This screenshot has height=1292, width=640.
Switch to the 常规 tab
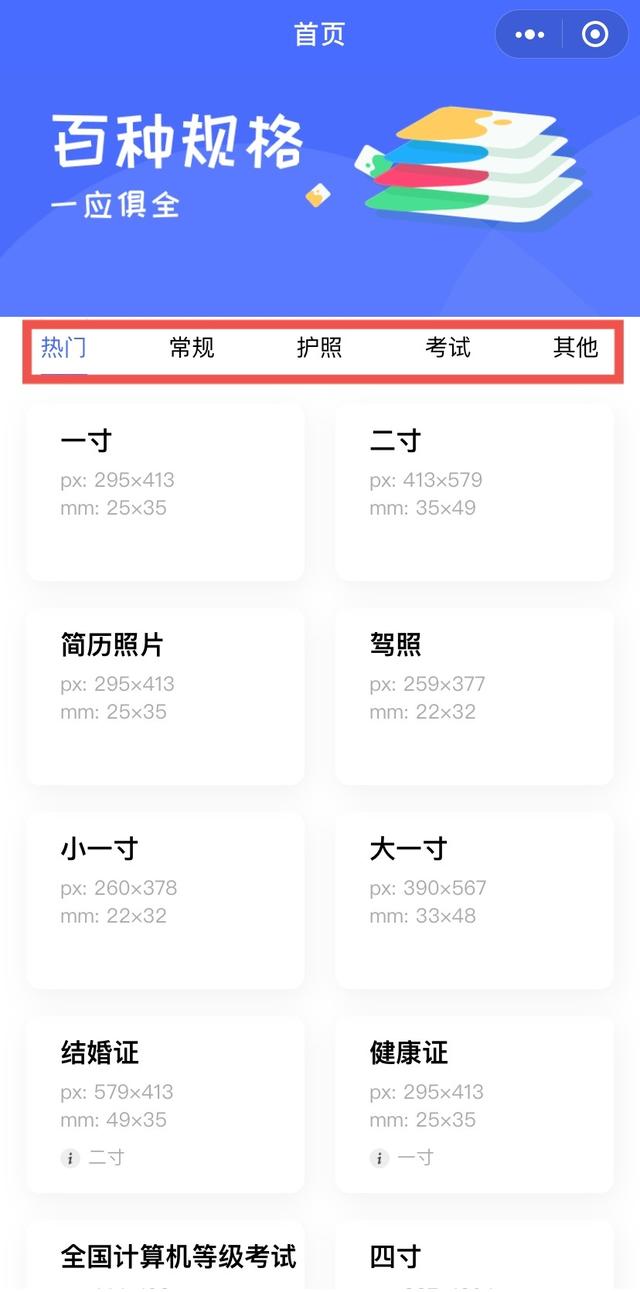(x=191, y=348)
